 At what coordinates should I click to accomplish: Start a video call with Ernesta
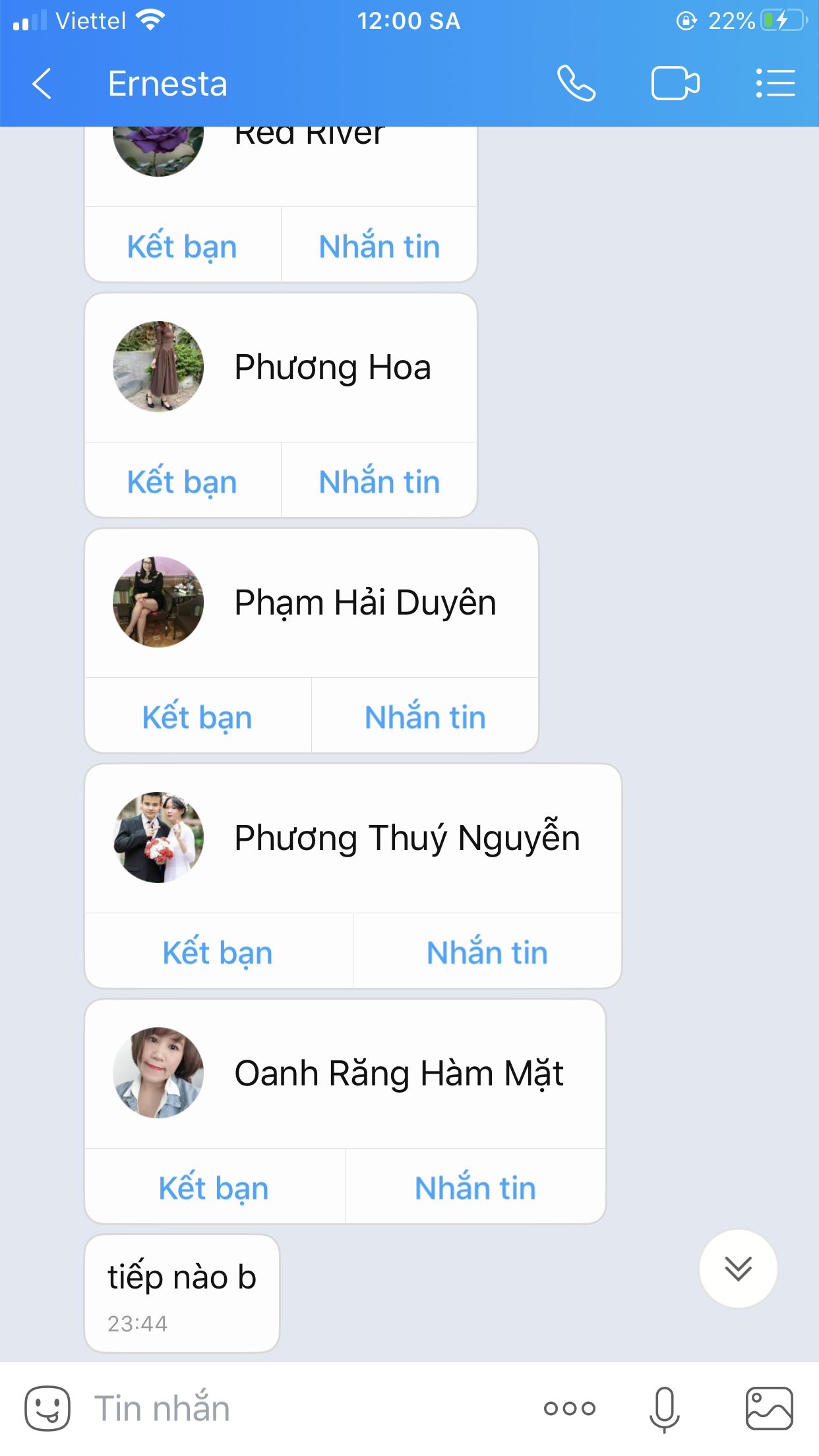675,84
